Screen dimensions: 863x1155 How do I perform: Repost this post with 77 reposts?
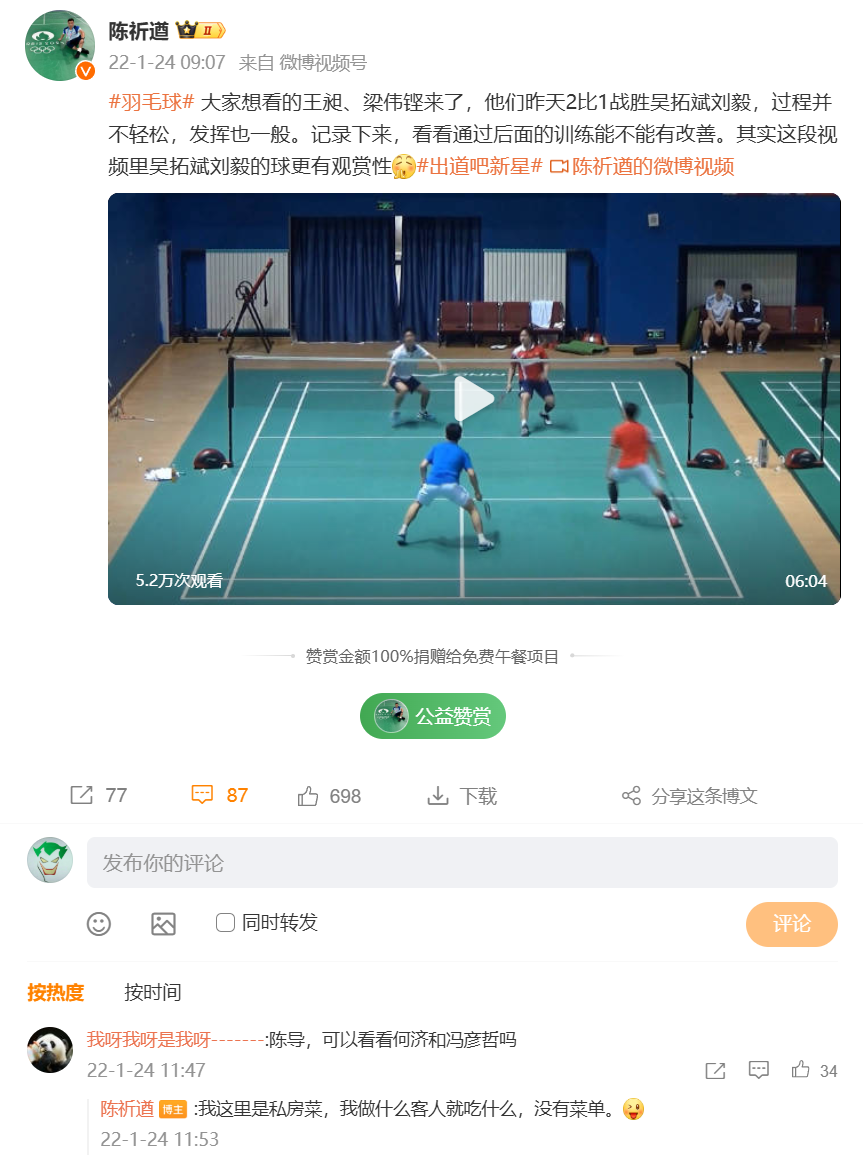point(98,796)
